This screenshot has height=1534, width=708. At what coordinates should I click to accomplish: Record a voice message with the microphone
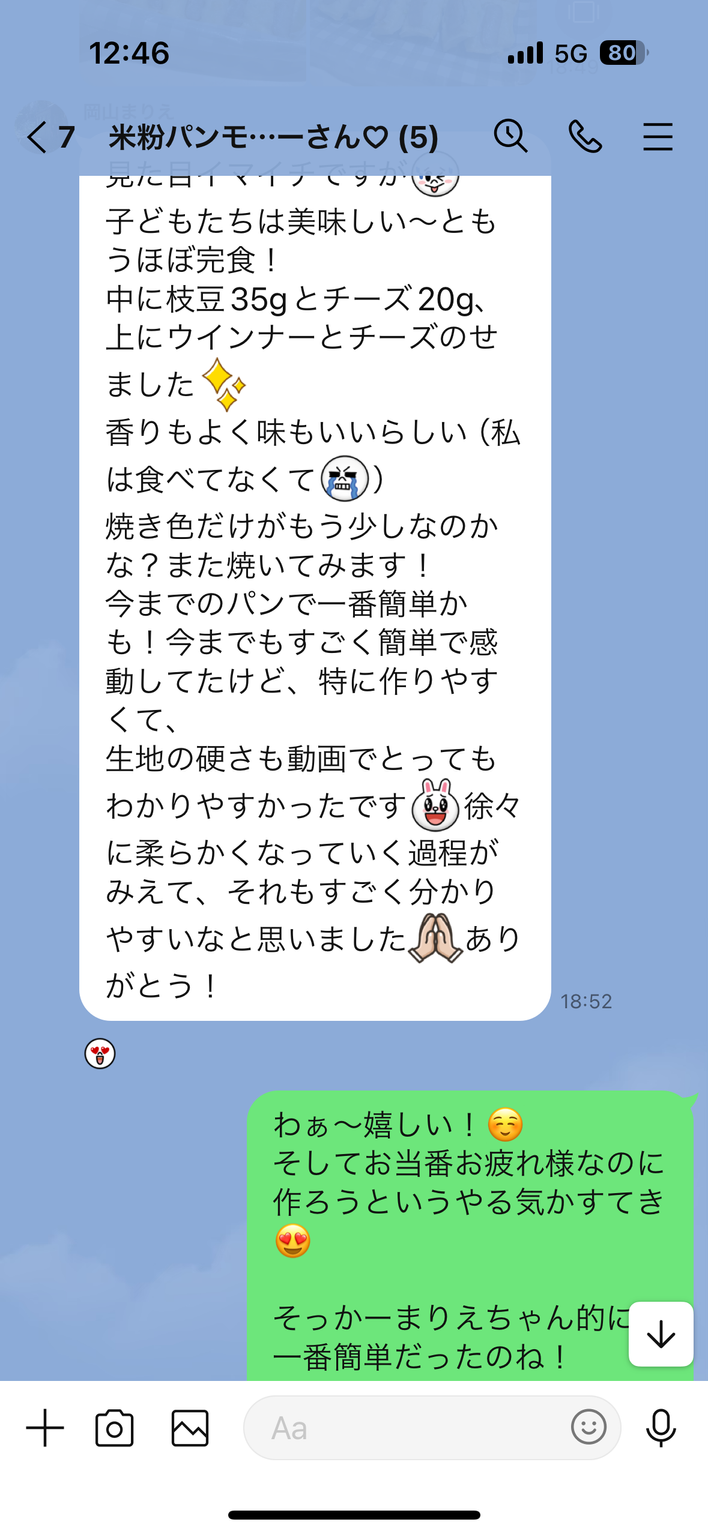pyautogui.click(x=661, y=1428)
